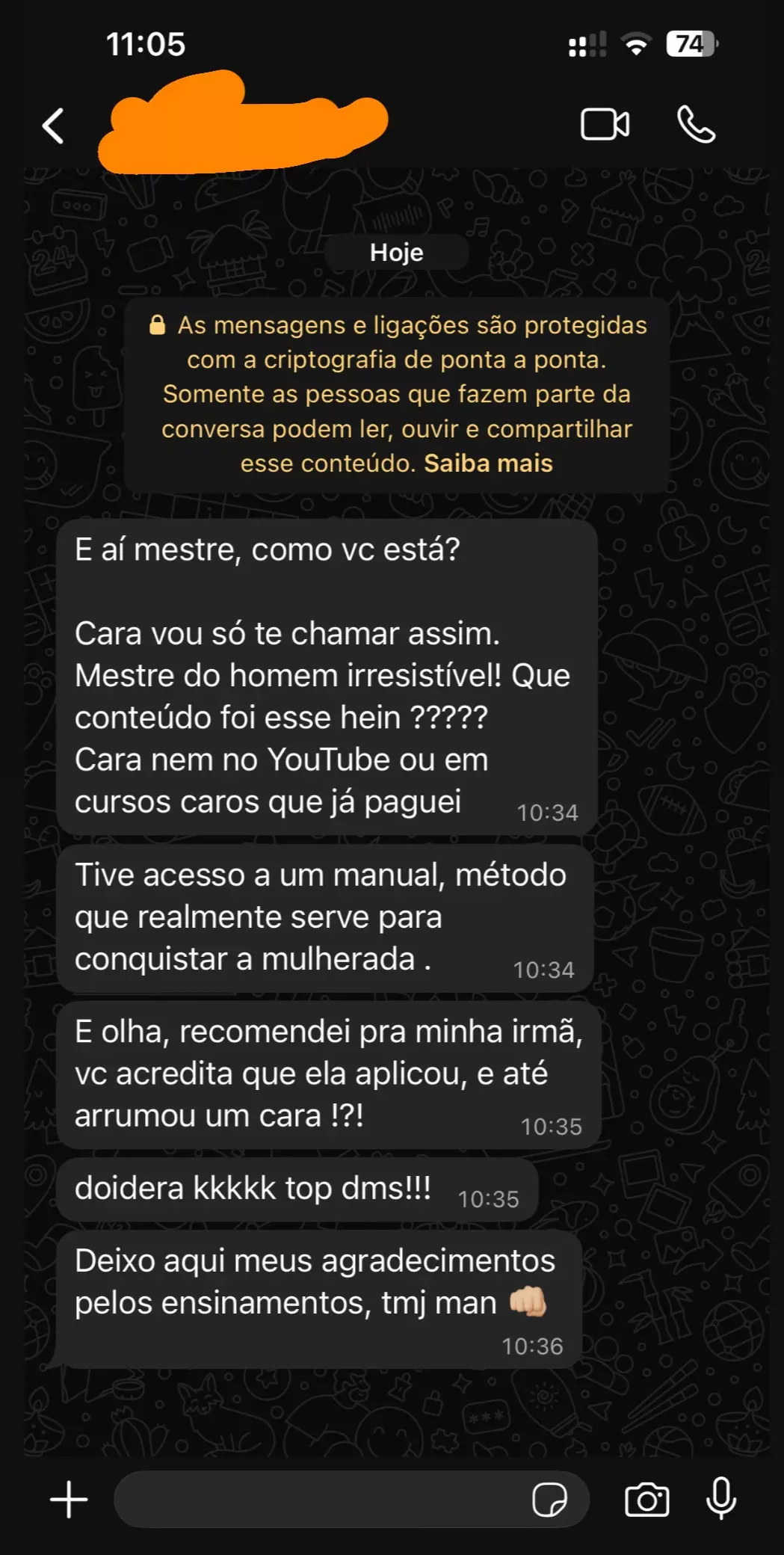Start a video call with this contact
The width and height of the screenshot is (784, 1555).
click(x=605, y=124)
